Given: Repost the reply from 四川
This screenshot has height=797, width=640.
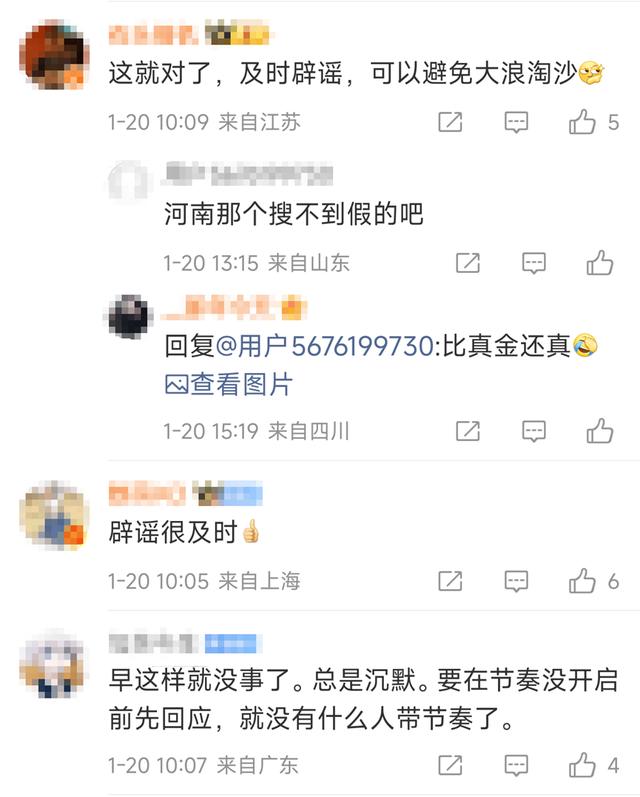Looking at the screenshot, I should (468, 431).
